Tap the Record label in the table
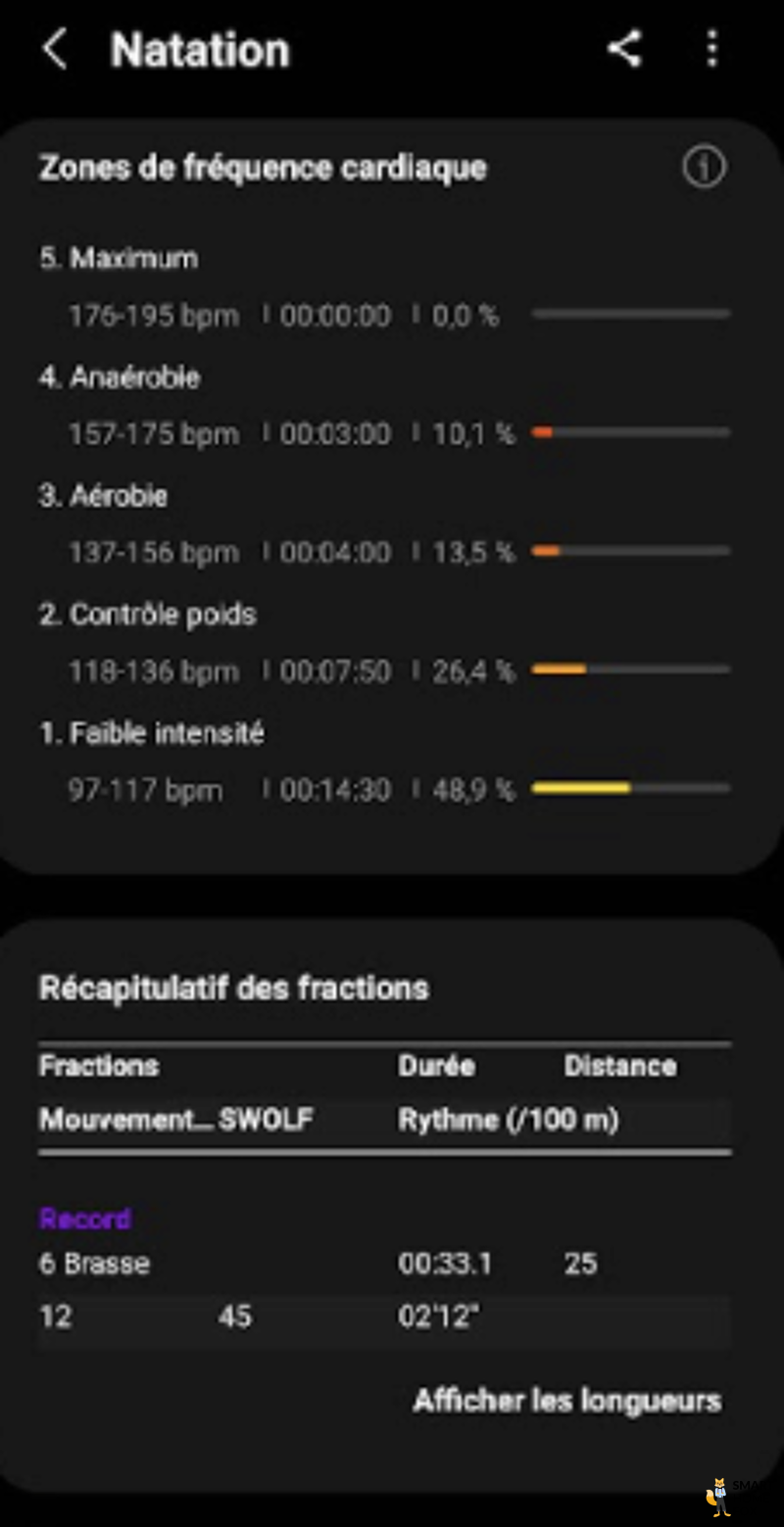This screenshot has width=784, height=1527. [x=84, y=1218]
